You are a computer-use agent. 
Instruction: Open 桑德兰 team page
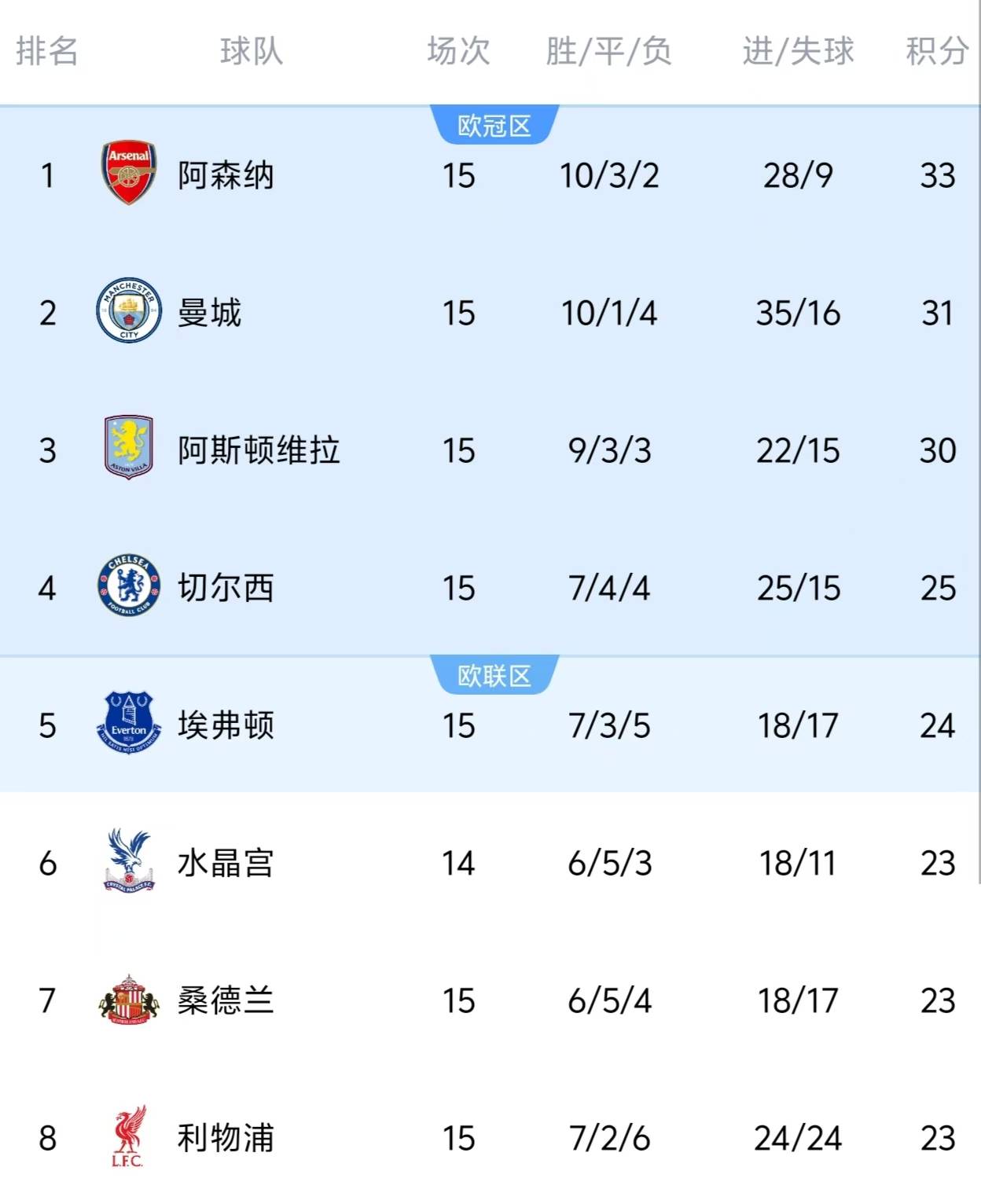[226, 1000]
